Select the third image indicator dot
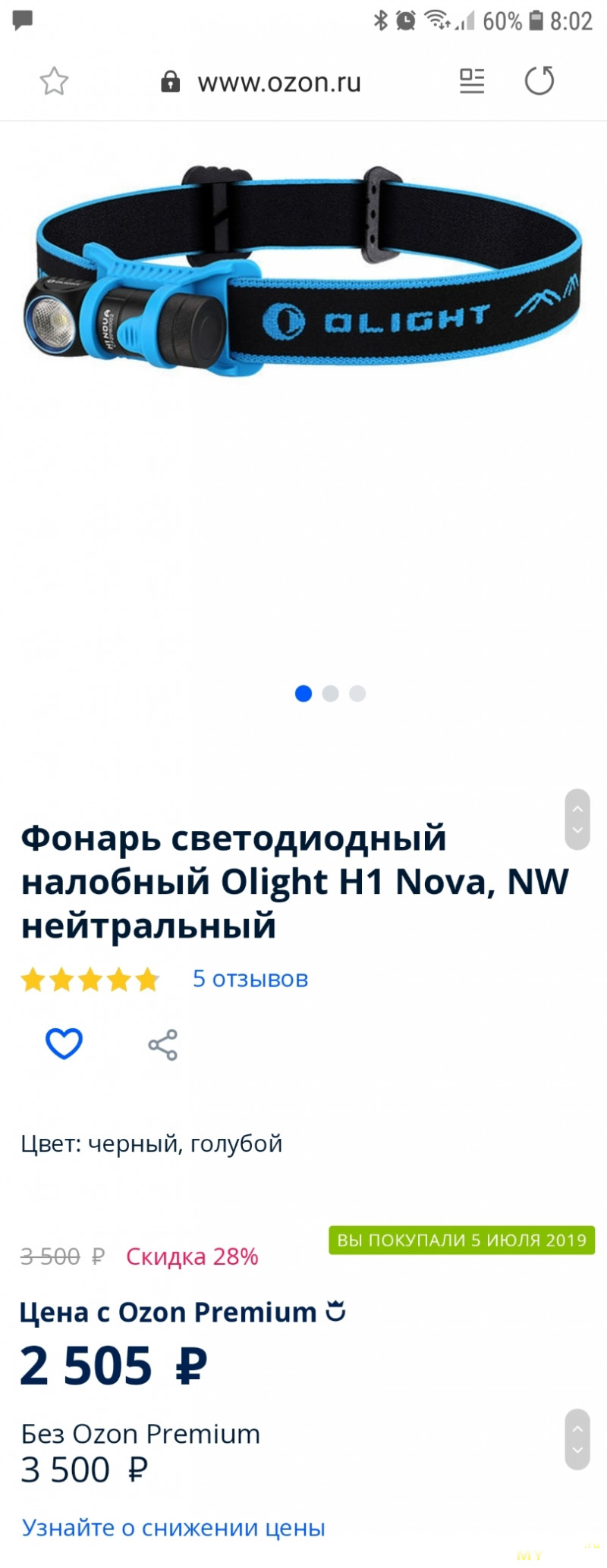Screen dimensions: 607x1568 click(357, 694)
